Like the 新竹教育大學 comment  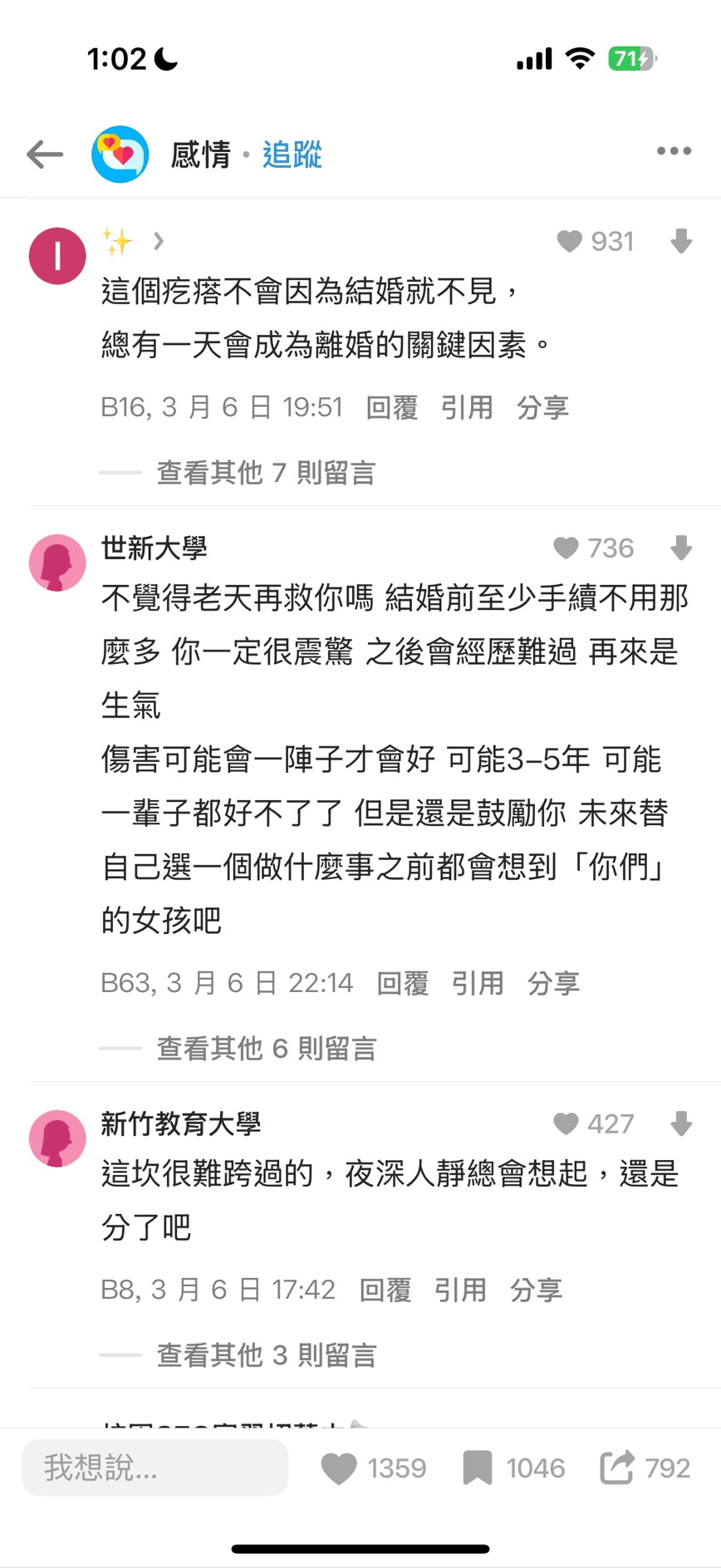click(x=566, y=1124)
